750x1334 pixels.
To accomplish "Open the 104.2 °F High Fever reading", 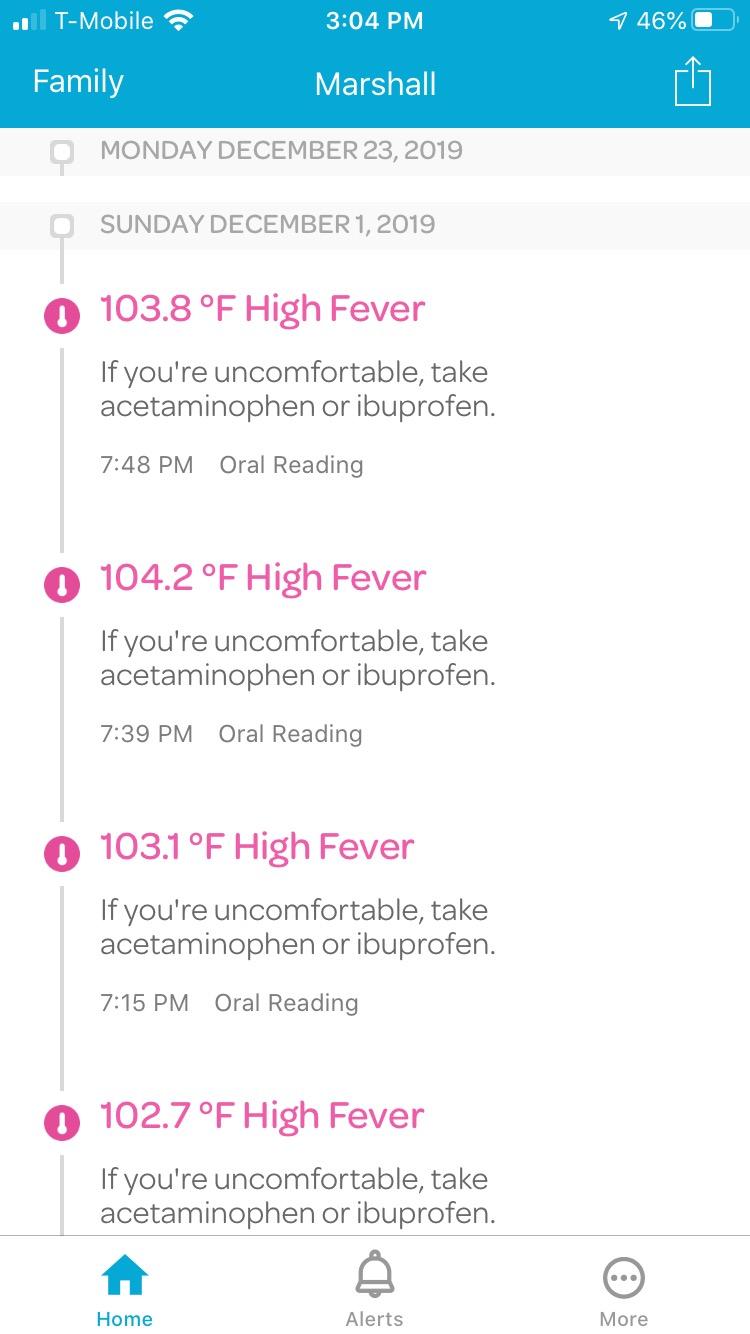I will coord(263,579).
